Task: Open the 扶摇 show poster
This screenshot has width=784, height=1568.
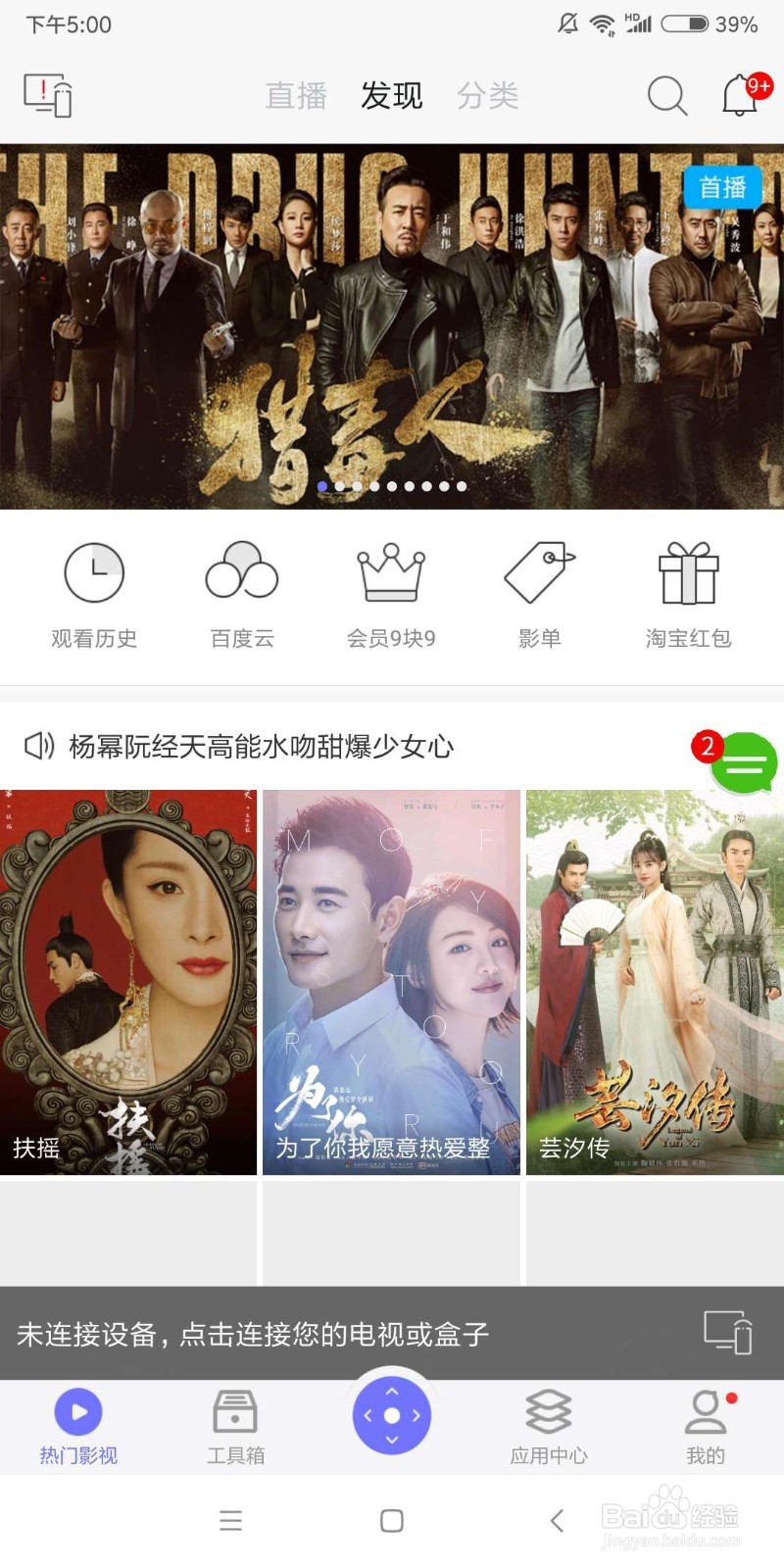Action: click(128, 982)
